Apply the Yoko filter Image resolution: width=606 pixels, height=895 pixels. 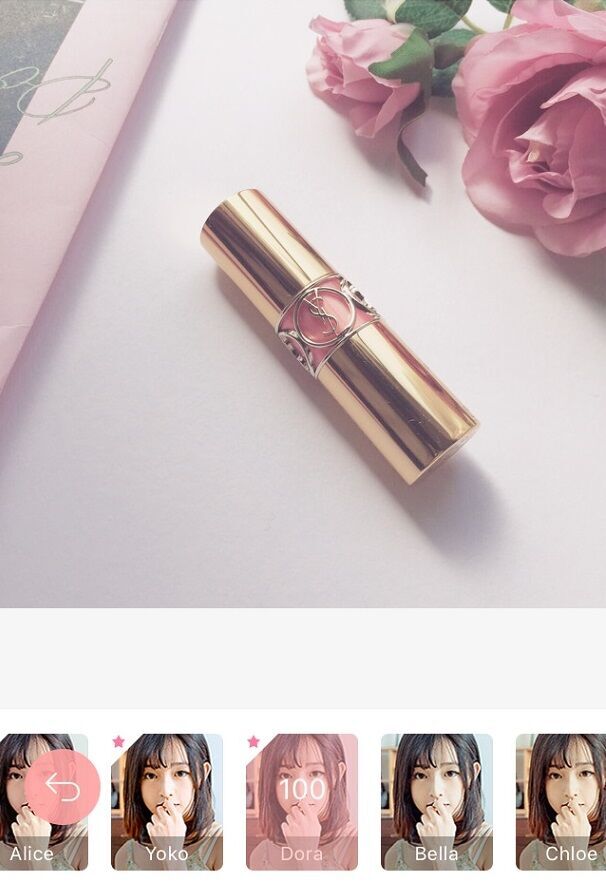coord(167,801)
